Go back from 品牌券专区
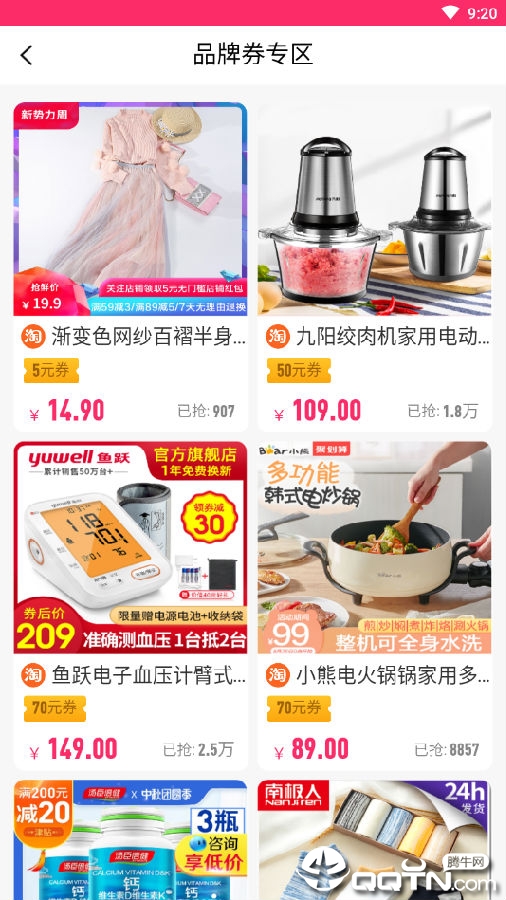Viewport: 506px width, 900px height. tap(26, 55)
